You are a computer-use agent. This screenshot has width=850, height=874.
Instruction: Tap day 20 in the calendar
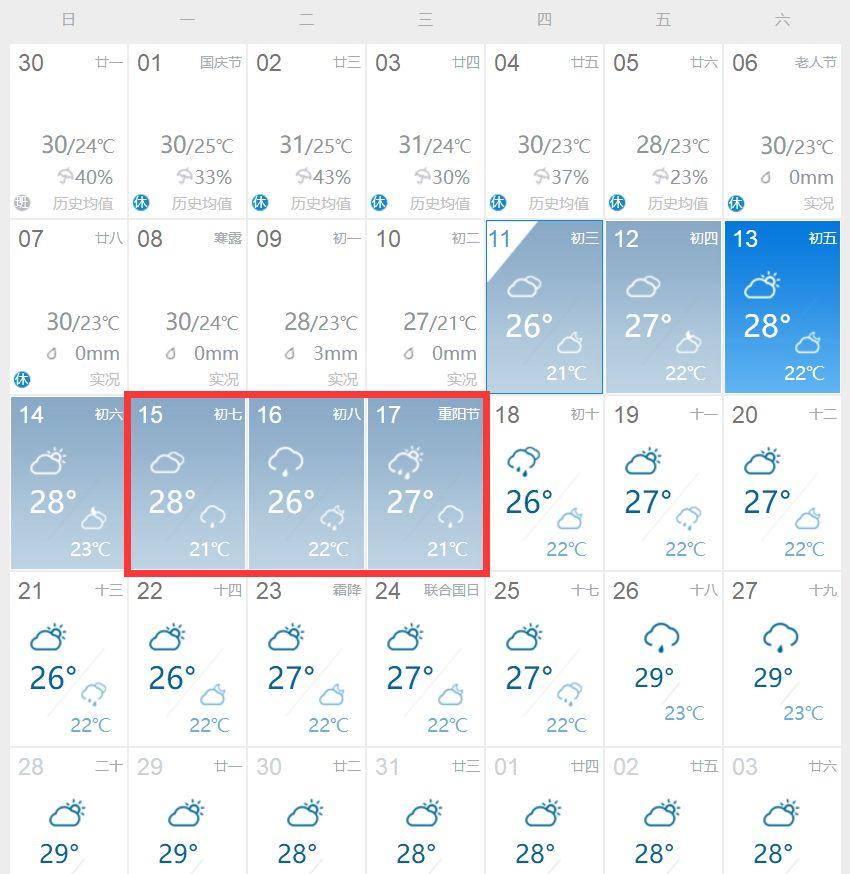coord(782,483)
